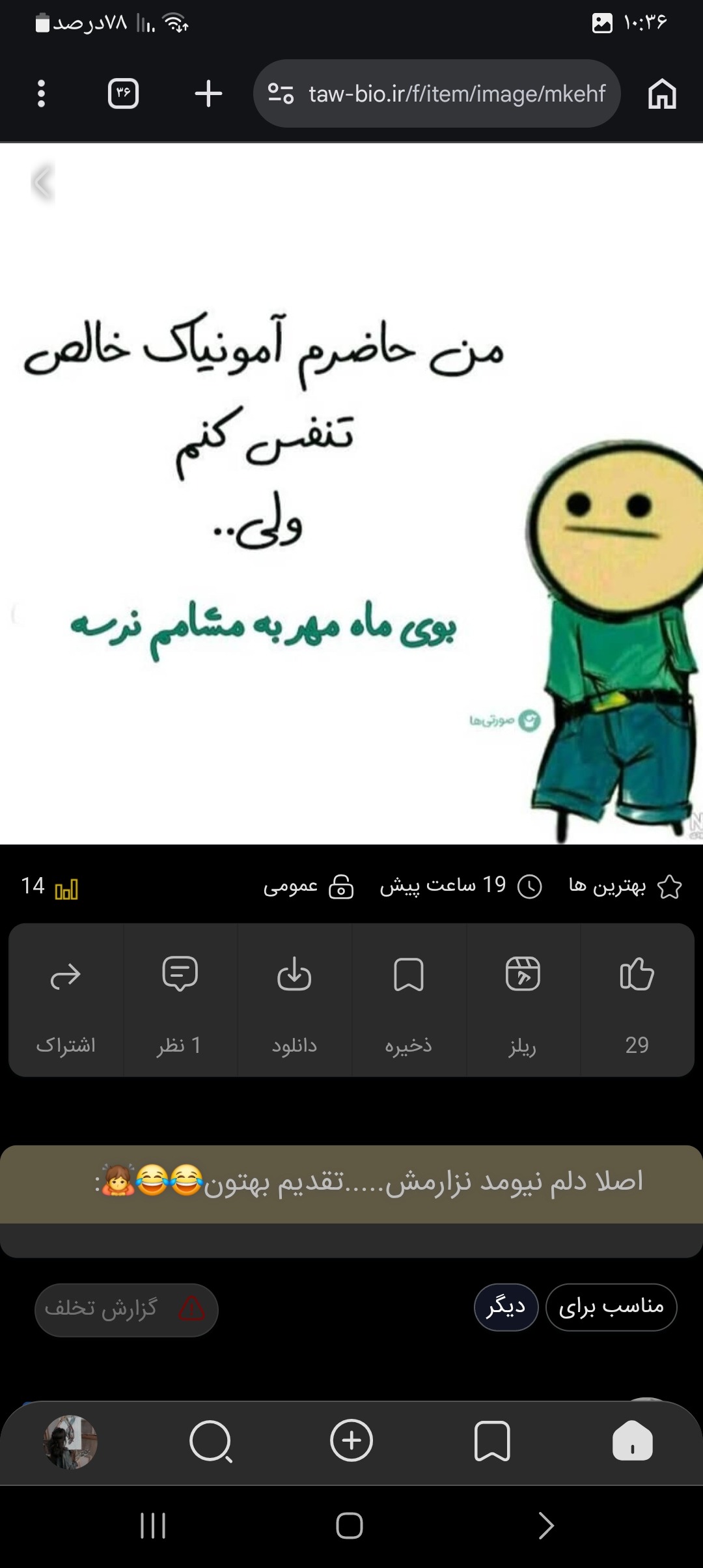The height and width of the screenshot is (1568, 703).
Task: Switch to the home tab in bottom bar
Action: (633, 1441)
